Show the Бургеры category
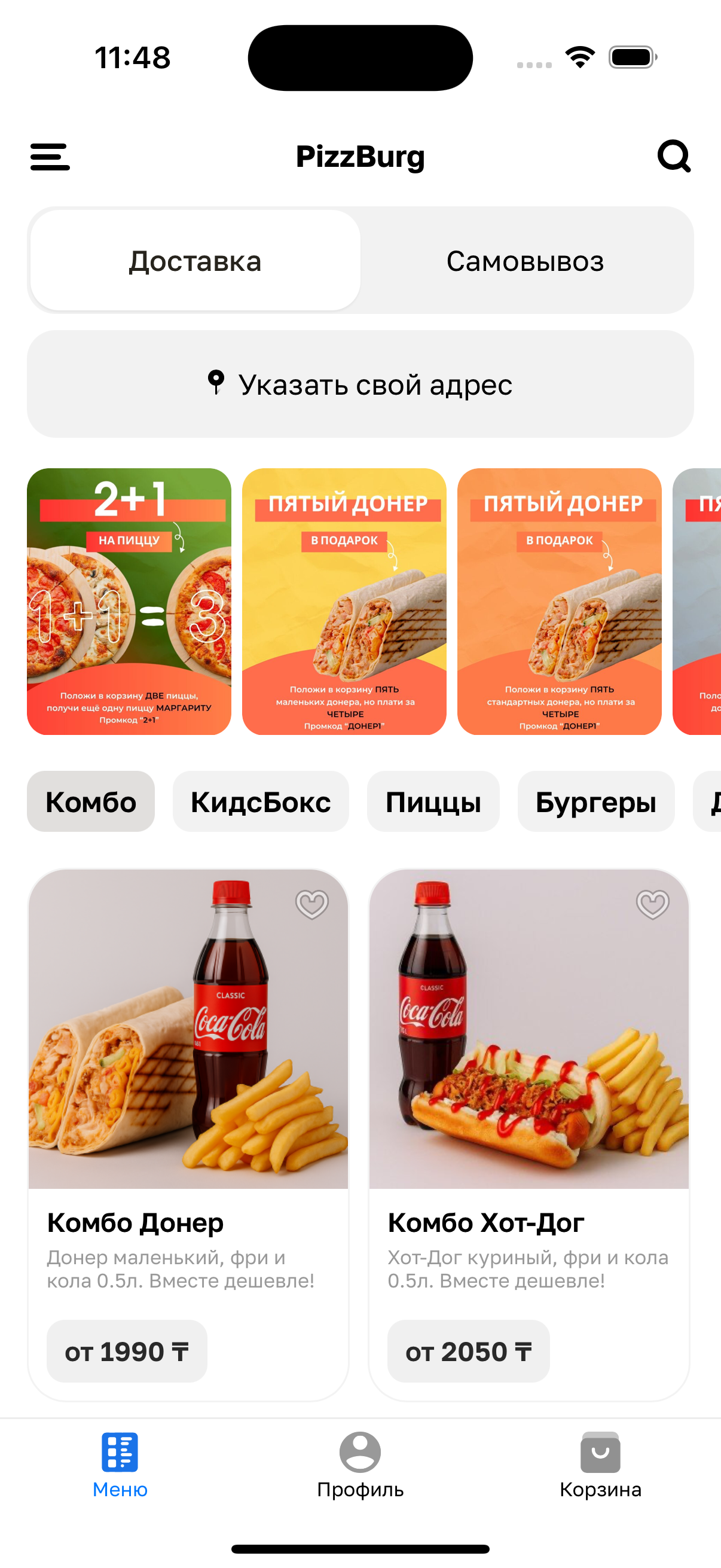 595,802
